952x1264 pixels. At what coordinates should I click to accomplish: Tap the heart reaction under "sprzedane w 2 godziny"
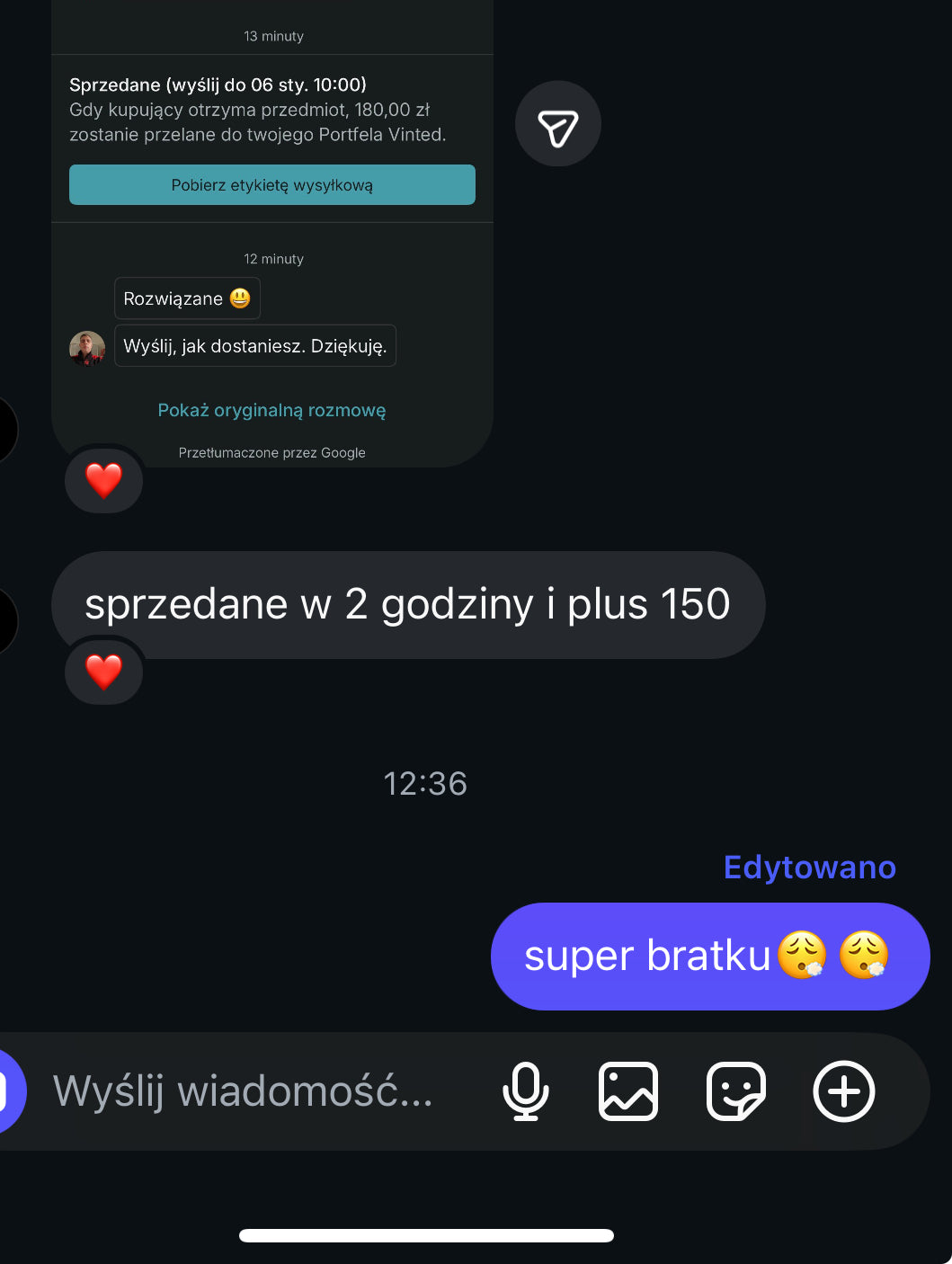coord(103,672)
